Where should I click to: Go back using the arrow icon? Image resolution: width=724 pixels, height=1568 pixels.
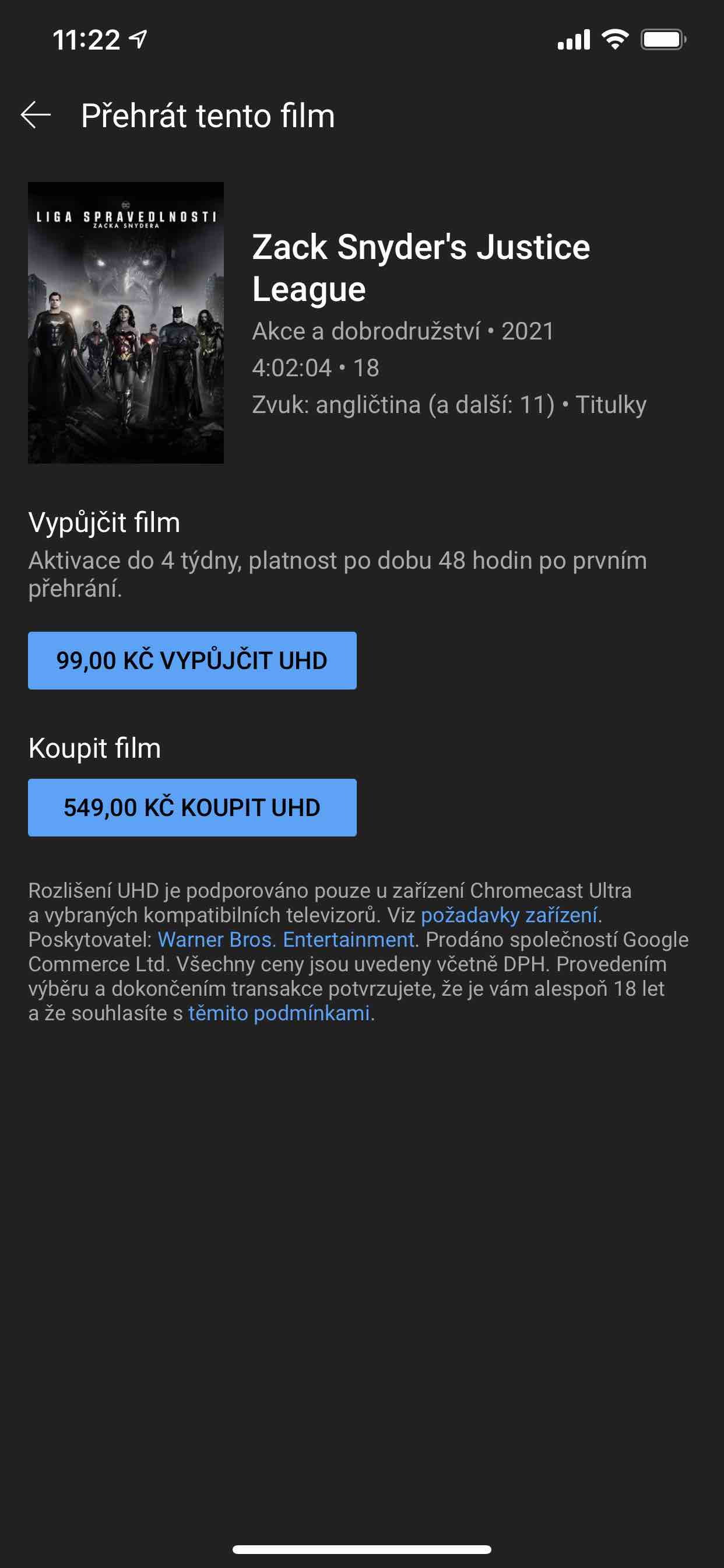(36, 115)
